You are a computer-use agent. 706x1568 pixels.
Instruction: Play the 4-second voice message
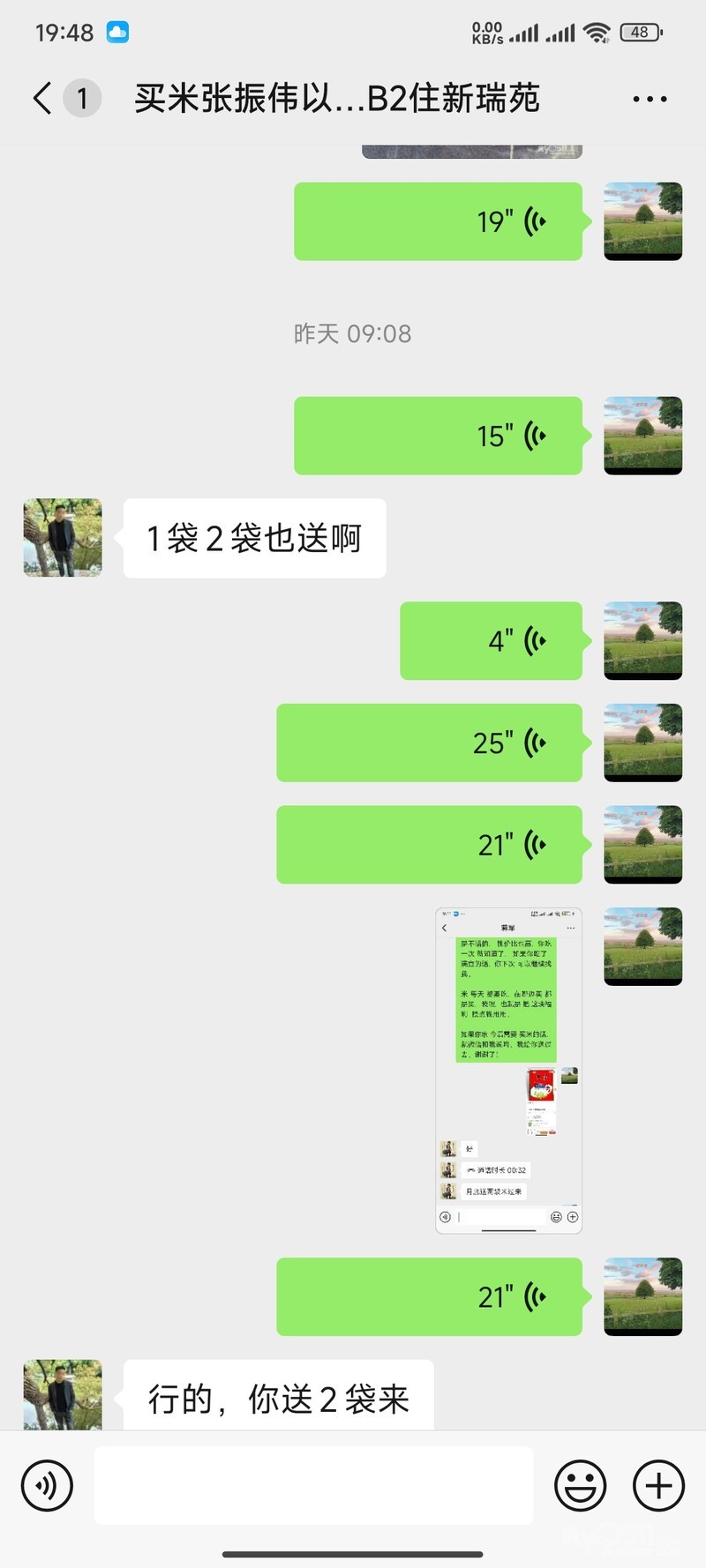[491, 641]
